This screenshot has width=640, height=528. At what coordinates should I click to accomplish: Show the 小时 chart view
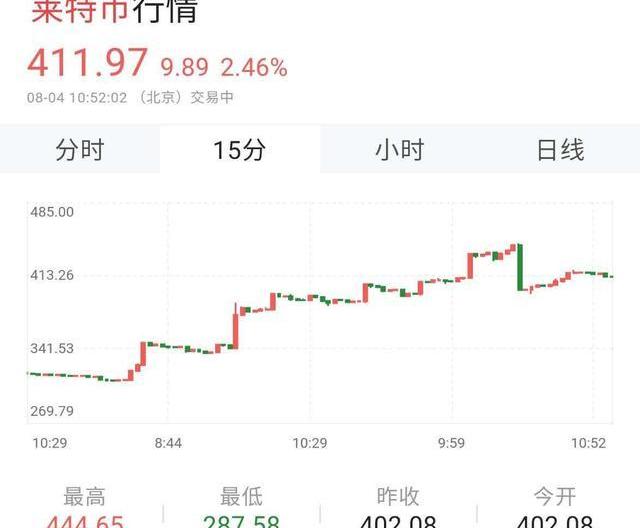[400, 150]
